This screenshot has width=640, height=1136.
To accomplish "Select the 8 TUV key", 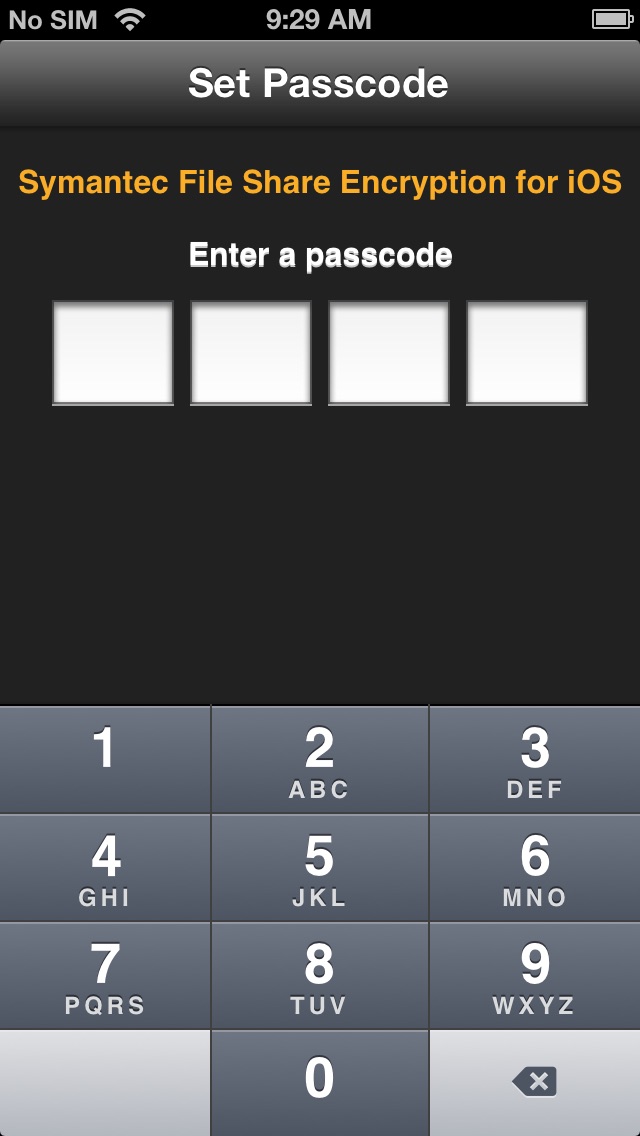I will tap(319, 976).
